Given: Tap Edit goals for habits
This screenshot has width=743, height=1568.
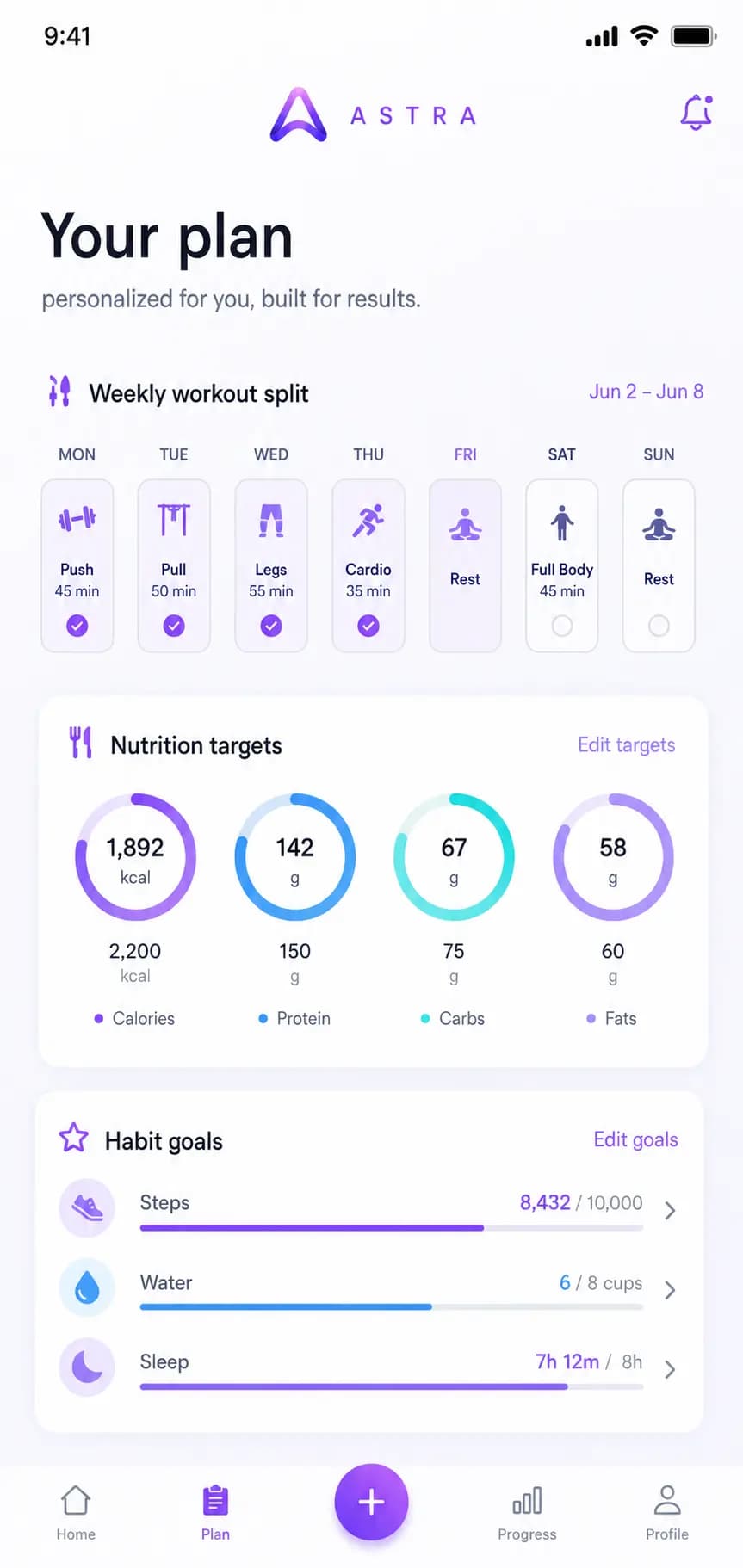Looking at the screenshot, I should pos(635,1139).
